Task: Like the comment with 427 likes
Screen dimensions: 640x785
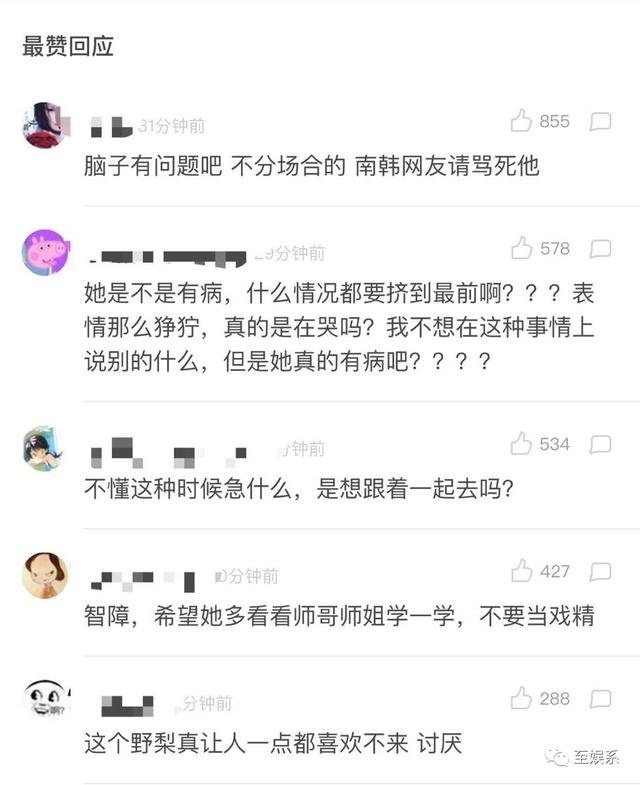Action: tap(521, 571)
